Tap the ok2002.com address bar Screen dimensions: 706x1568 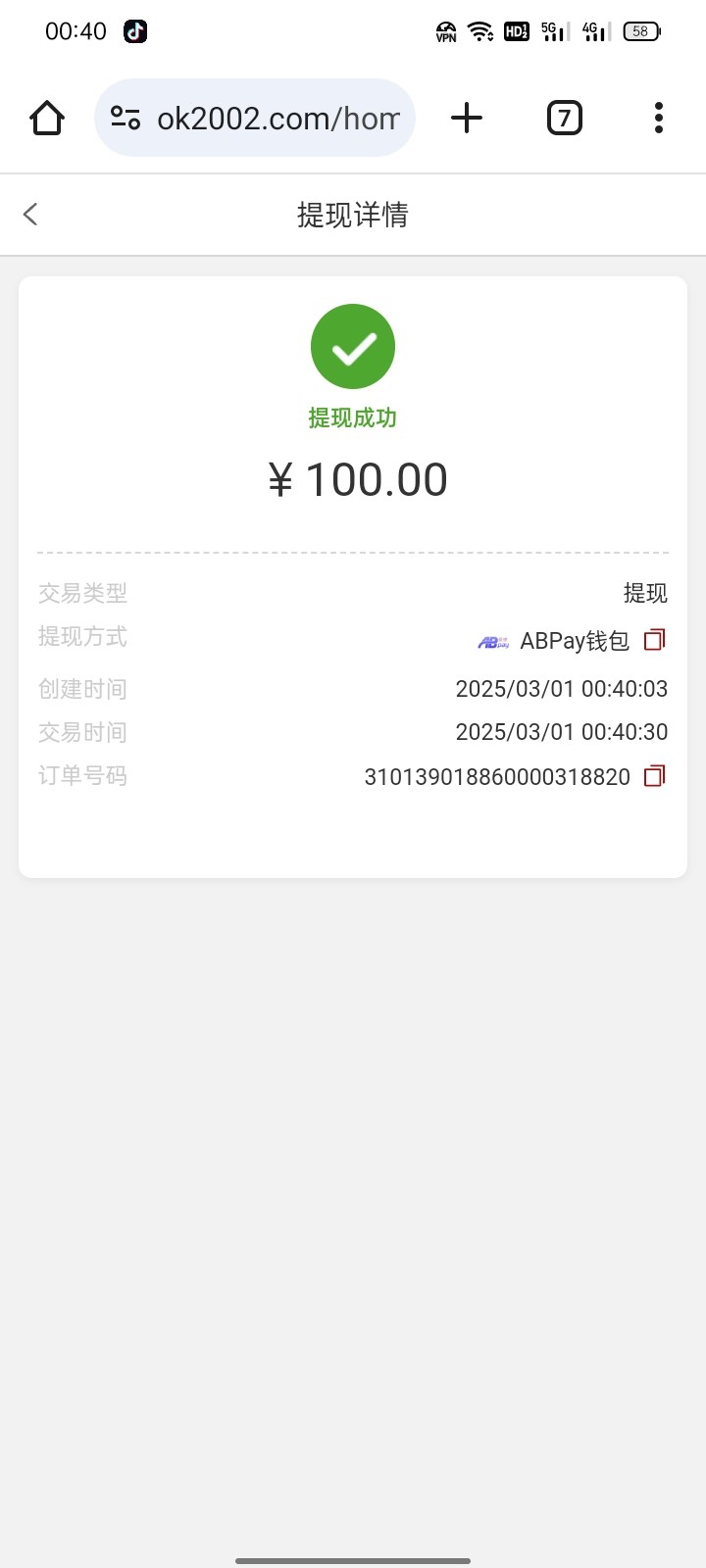pos(277,119)
